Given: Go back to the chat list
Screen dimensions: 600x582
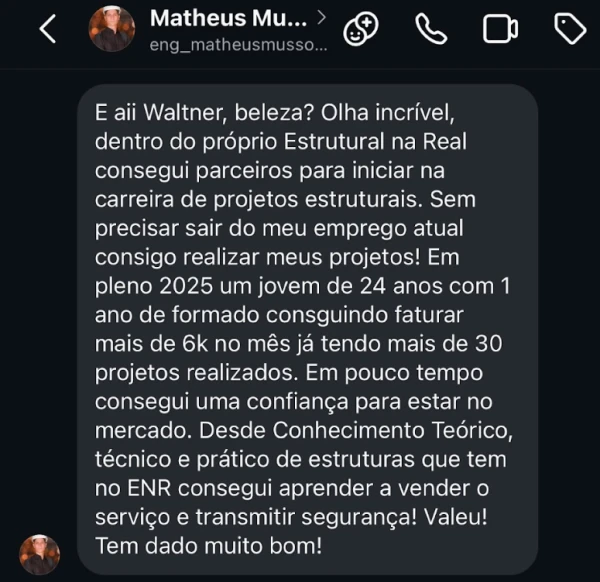Looking at the screenshot, I should pyautogui.click(x=47, y=29).
